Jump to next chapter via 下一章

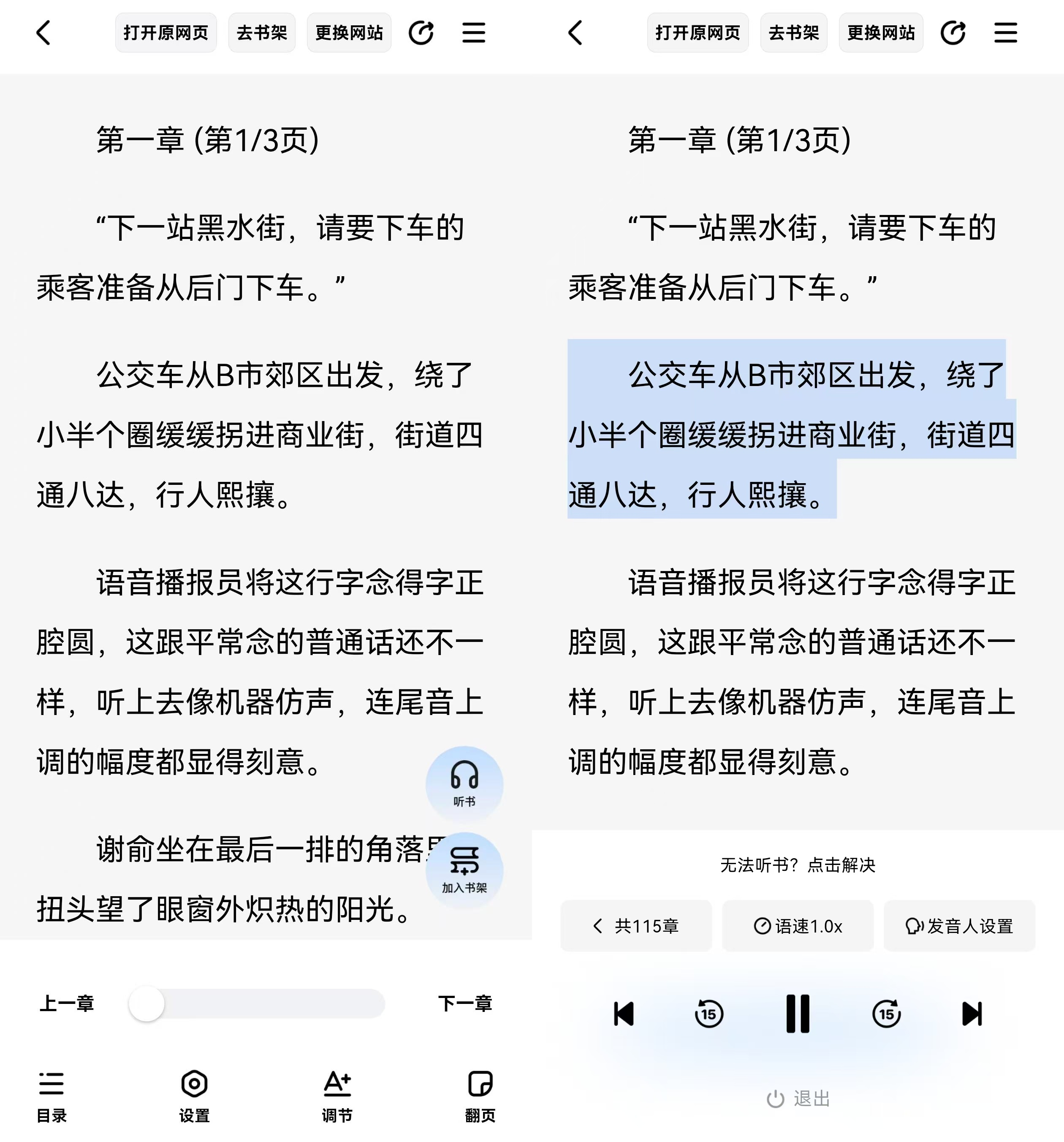point(464,1003)
